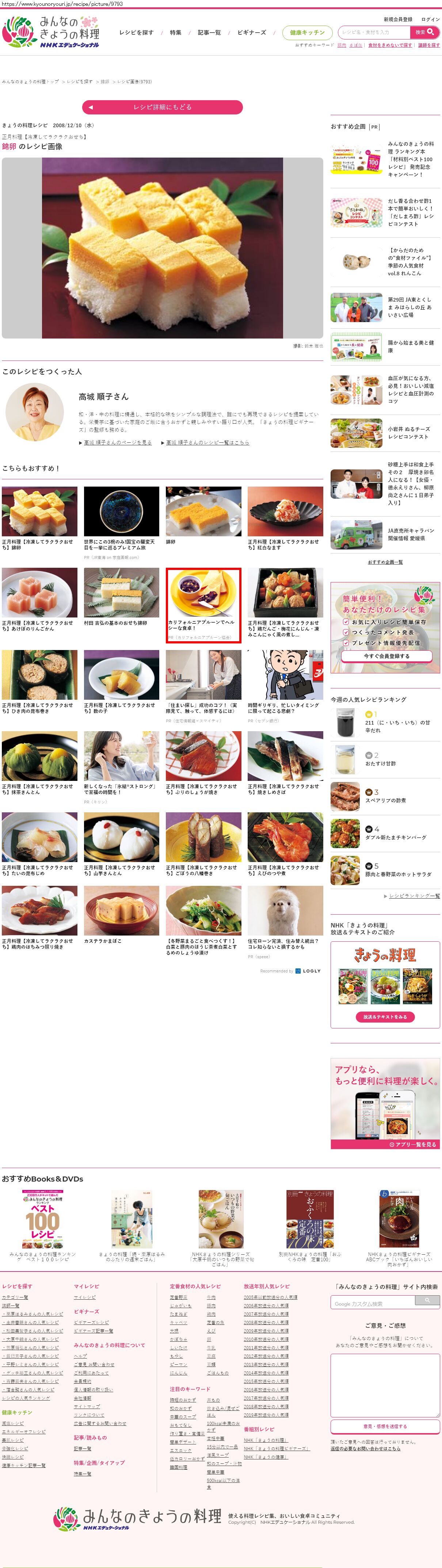Open 高城 順子さんのレシピ一覧はこちら link
442x1568 pixels.
tap(207, 442)
